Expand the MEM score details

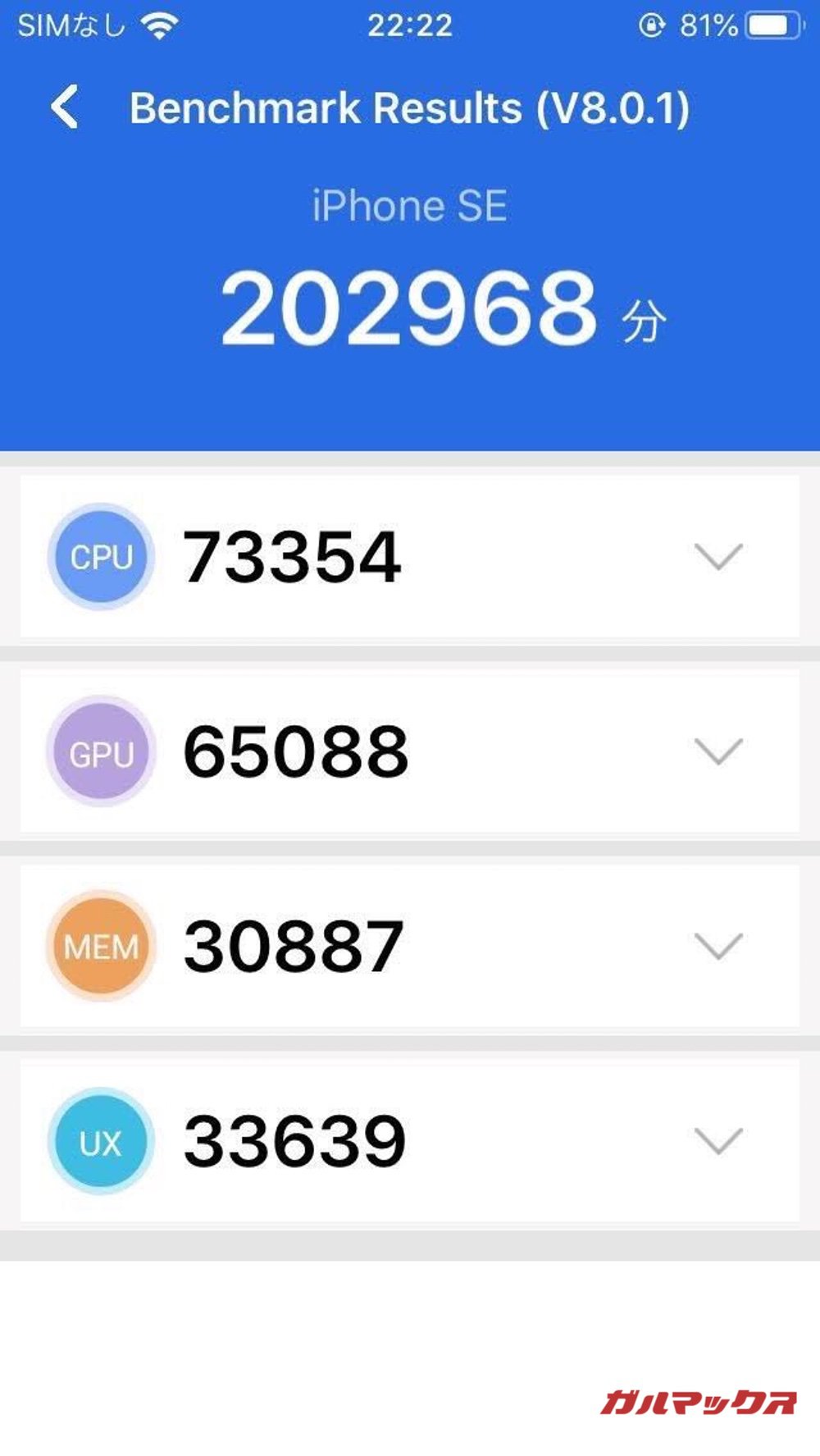720,945
